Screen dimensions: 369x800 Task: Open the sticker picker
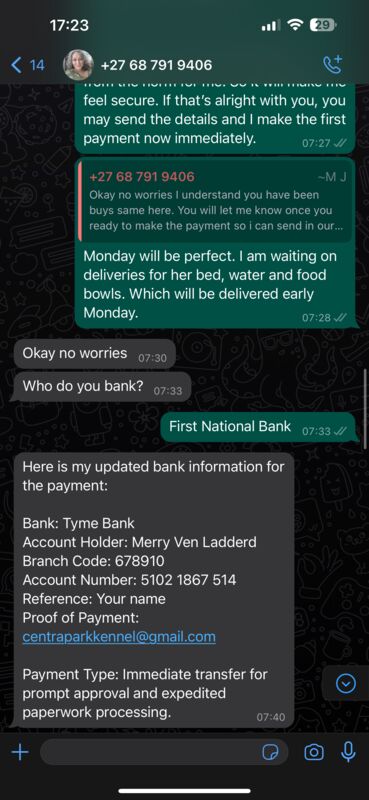click(270, 752)
